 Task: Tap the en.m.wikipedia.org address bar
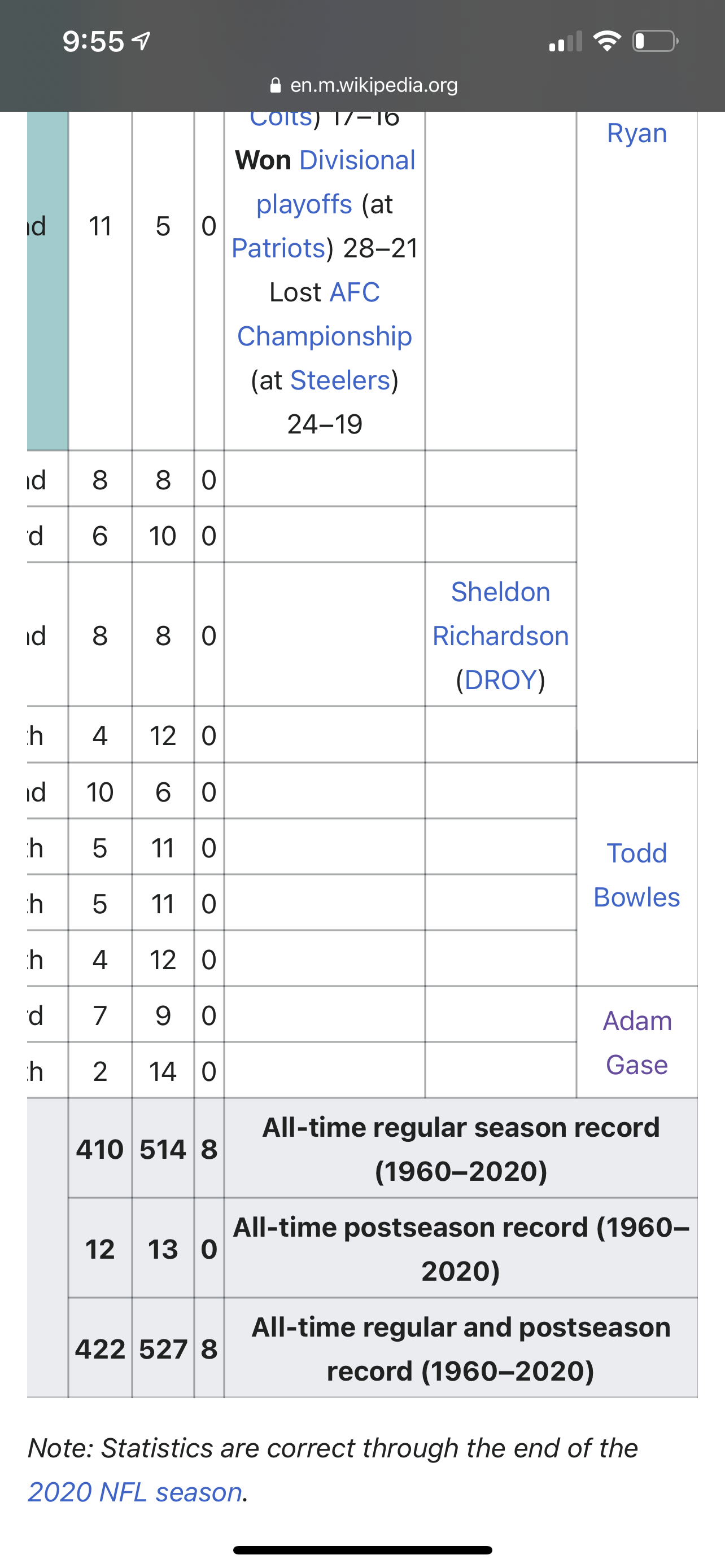coord(363,85)
